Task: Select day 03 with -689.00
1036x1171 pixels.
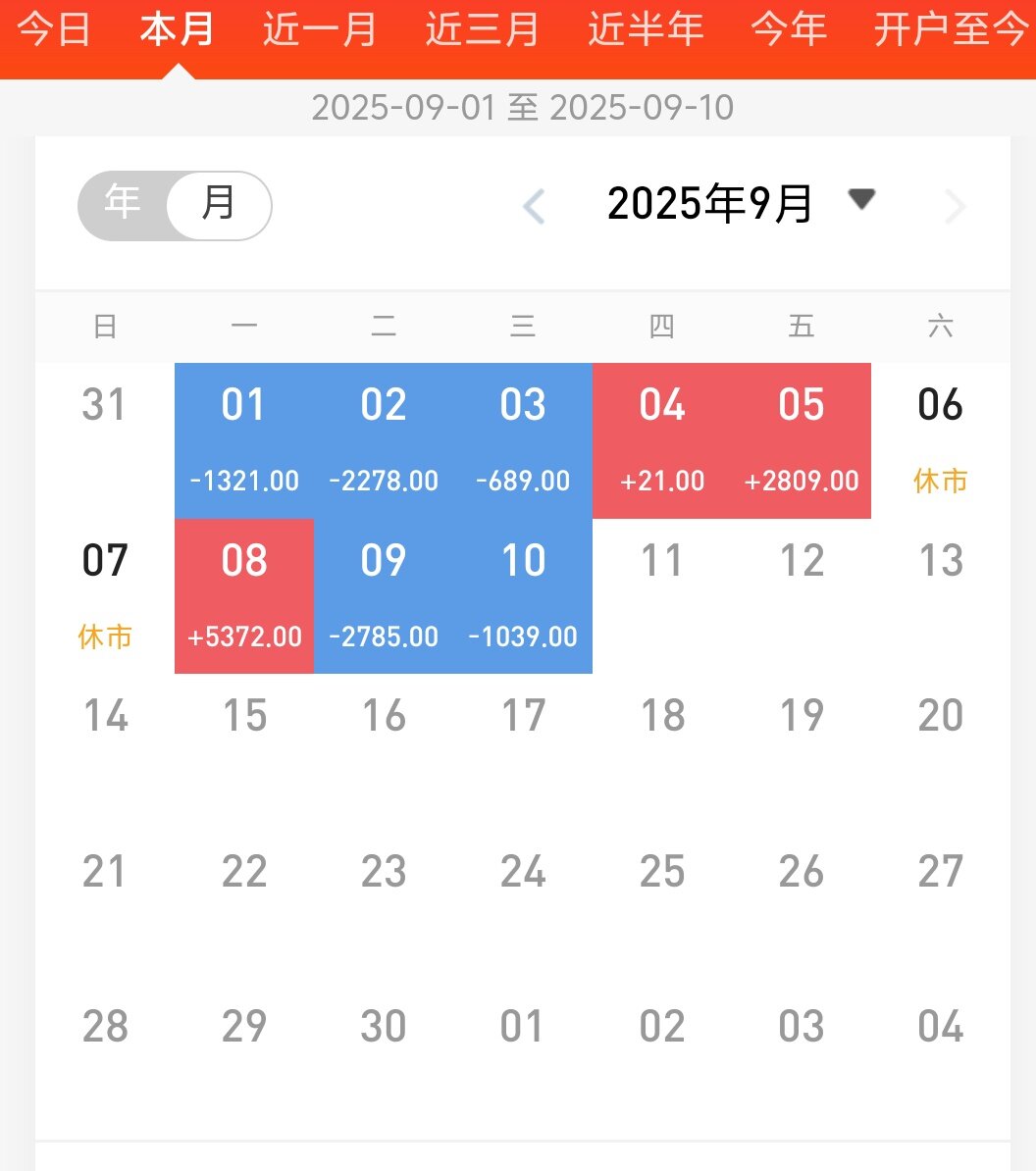Action: [x=523, y=440]
